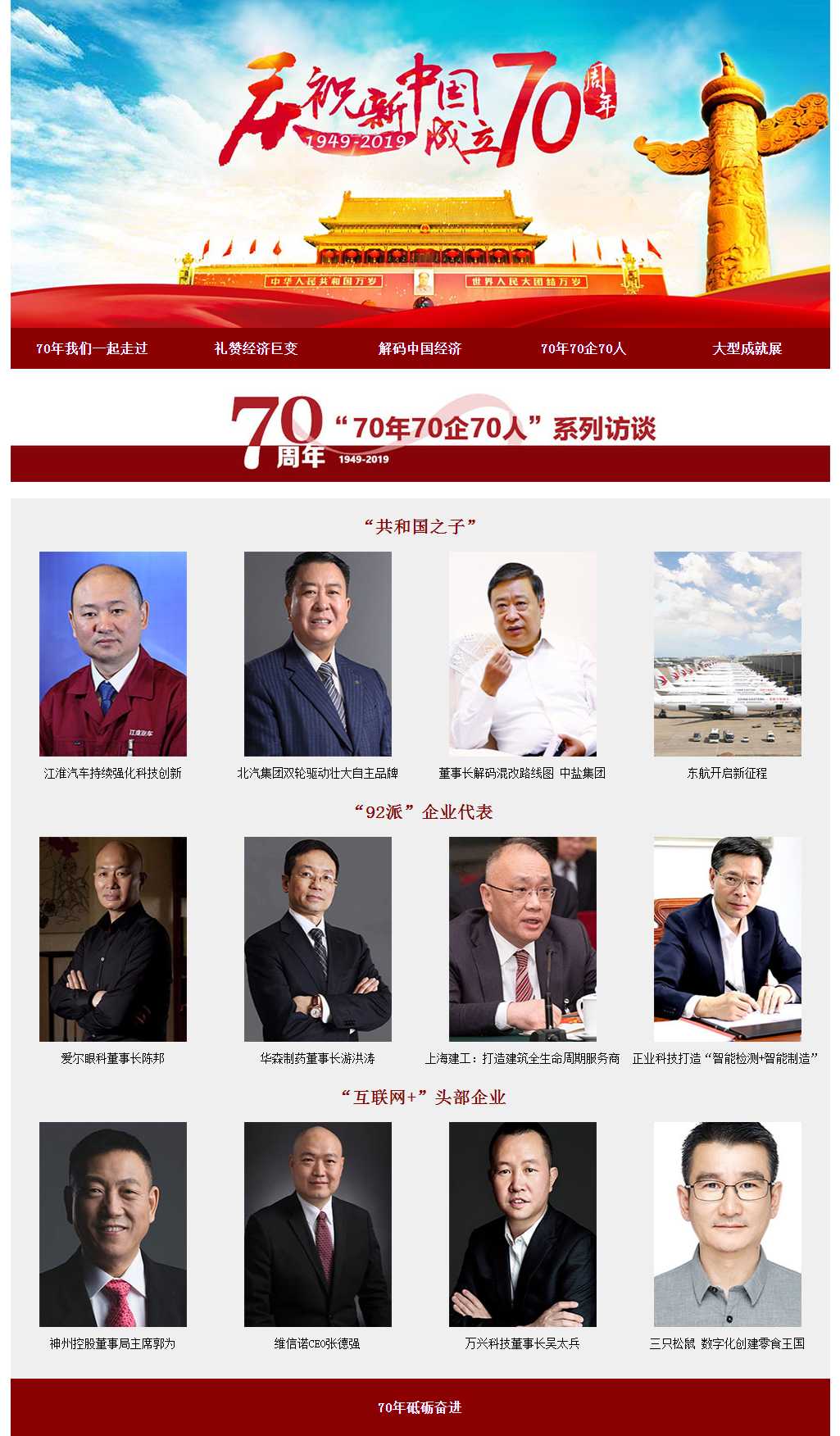Tap the 正业科技打造“智能检测+智能制造” link
This screenshot has width=840, height=1436.
pos(725,1058)
